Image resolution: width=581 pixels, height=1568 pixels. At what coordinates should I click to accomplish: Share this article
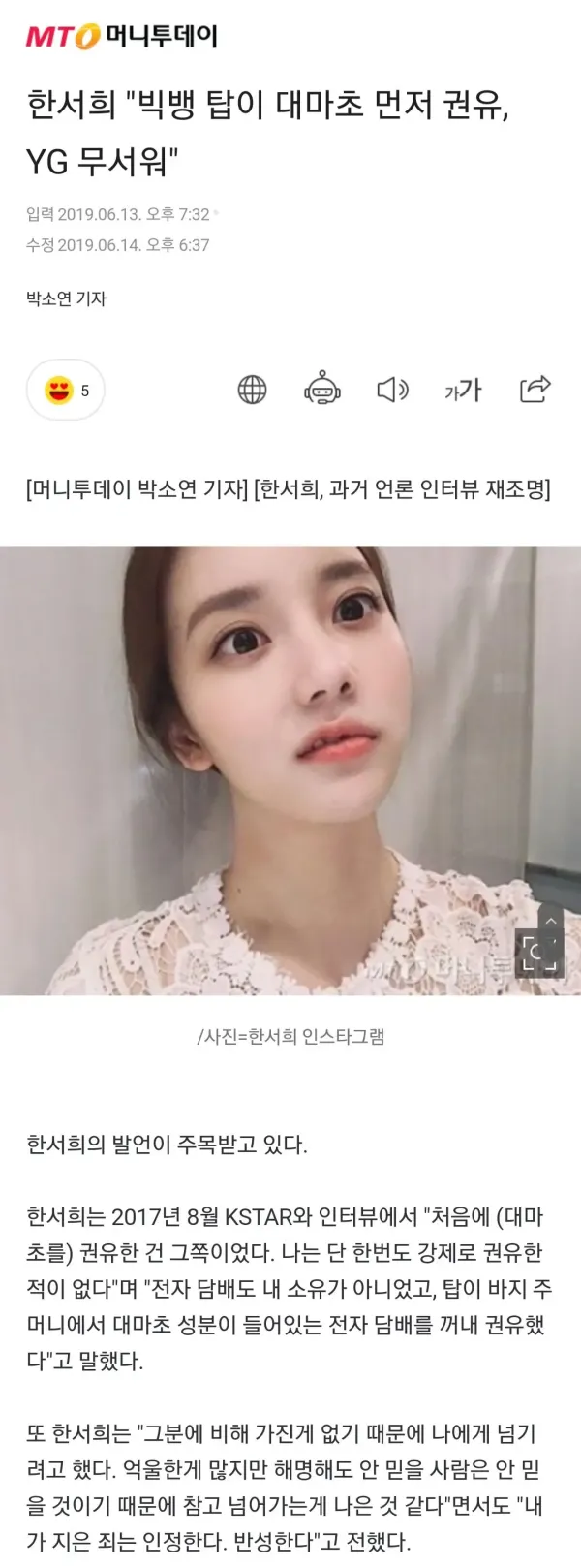(x=535, y=390)
